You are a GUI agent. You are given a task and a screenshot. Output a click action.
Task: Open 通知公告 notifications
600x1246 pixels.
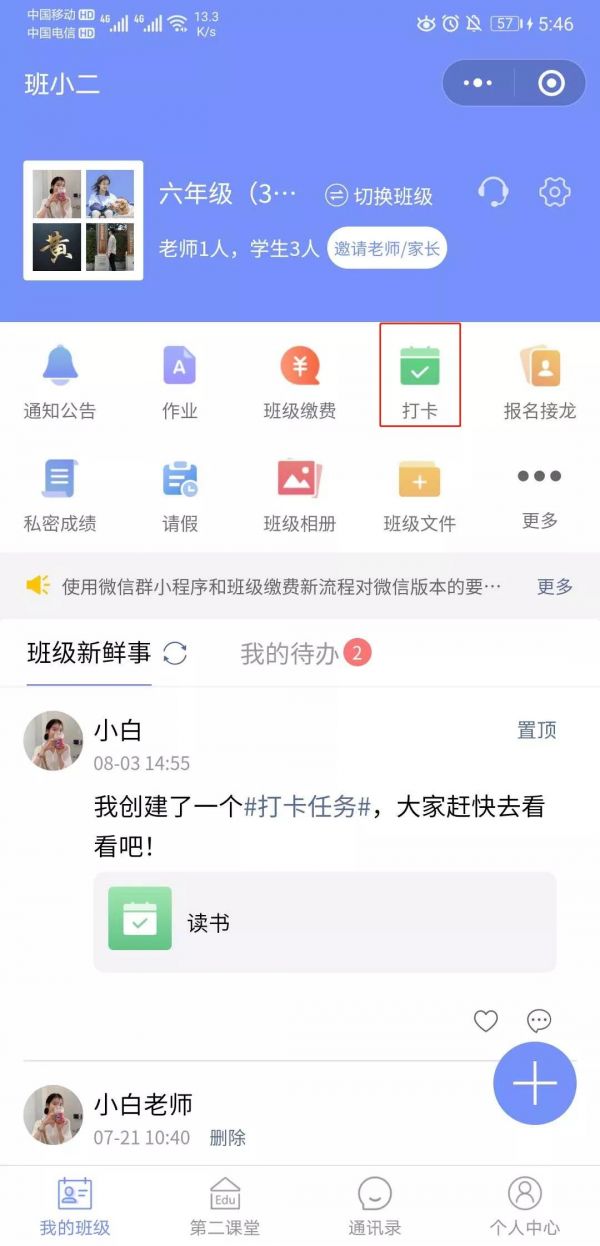tap(60, 381)
